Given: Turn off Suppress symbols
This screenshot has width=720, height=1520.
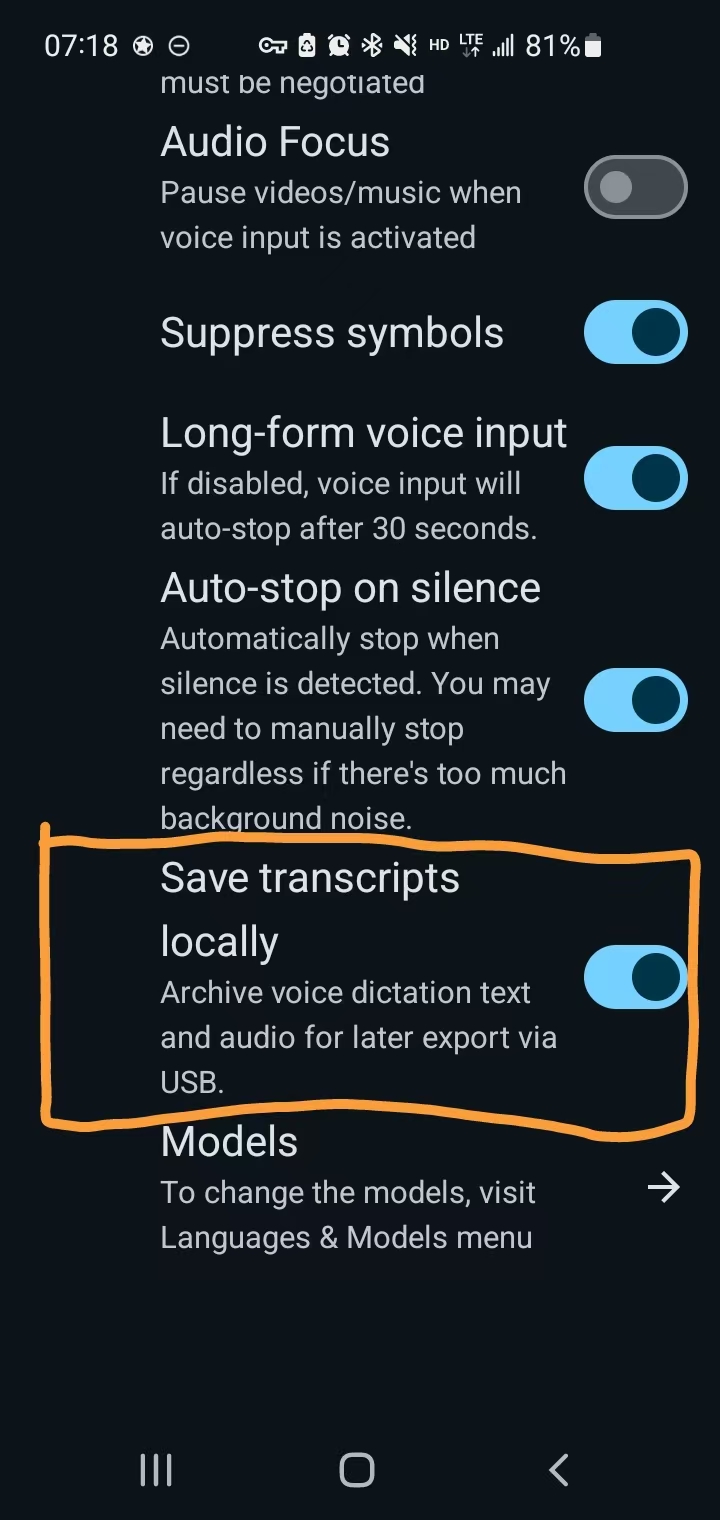Looking at the screenshot, I should (635, 332).
